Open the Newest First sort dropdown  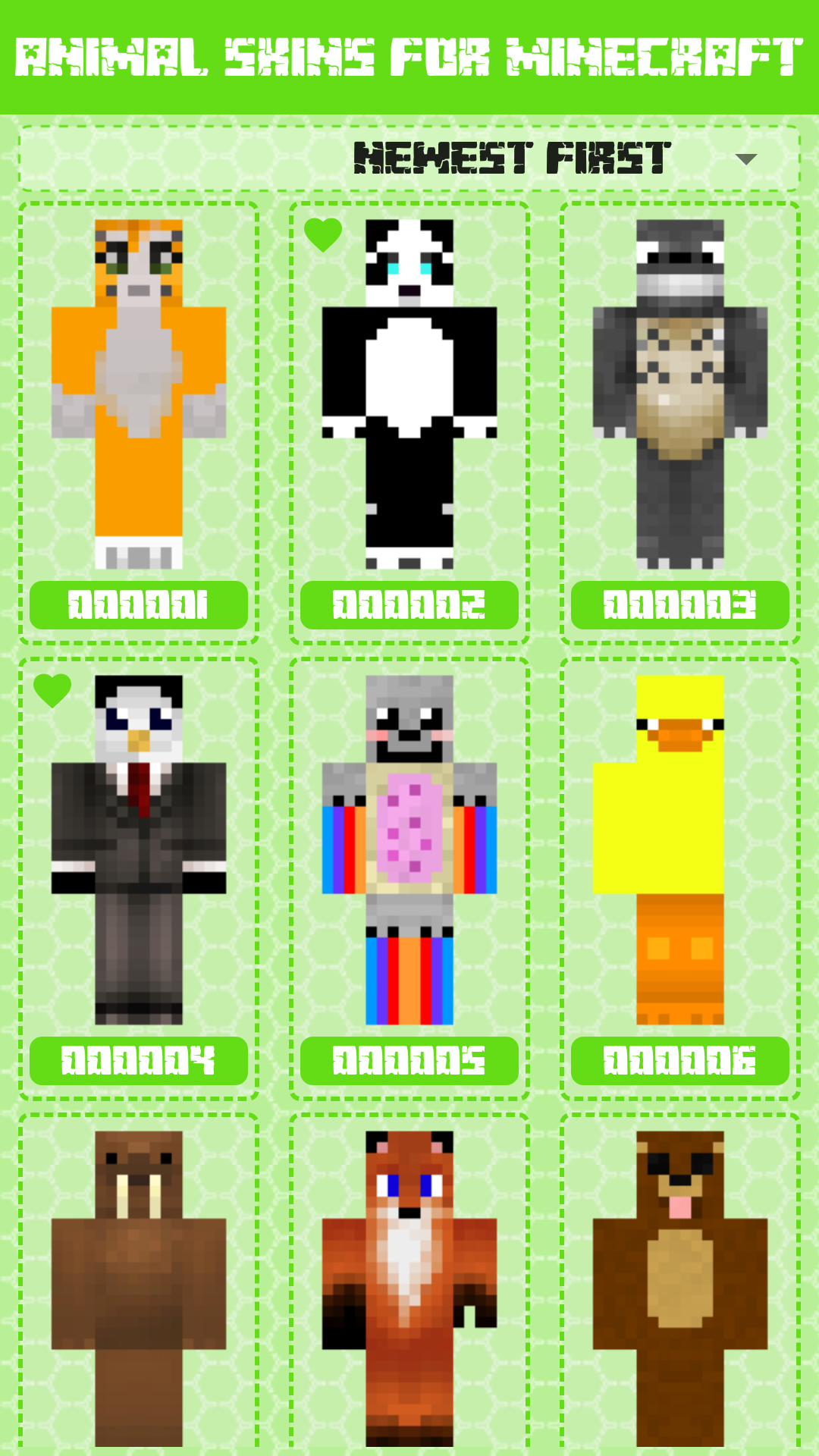coord(409,158)
